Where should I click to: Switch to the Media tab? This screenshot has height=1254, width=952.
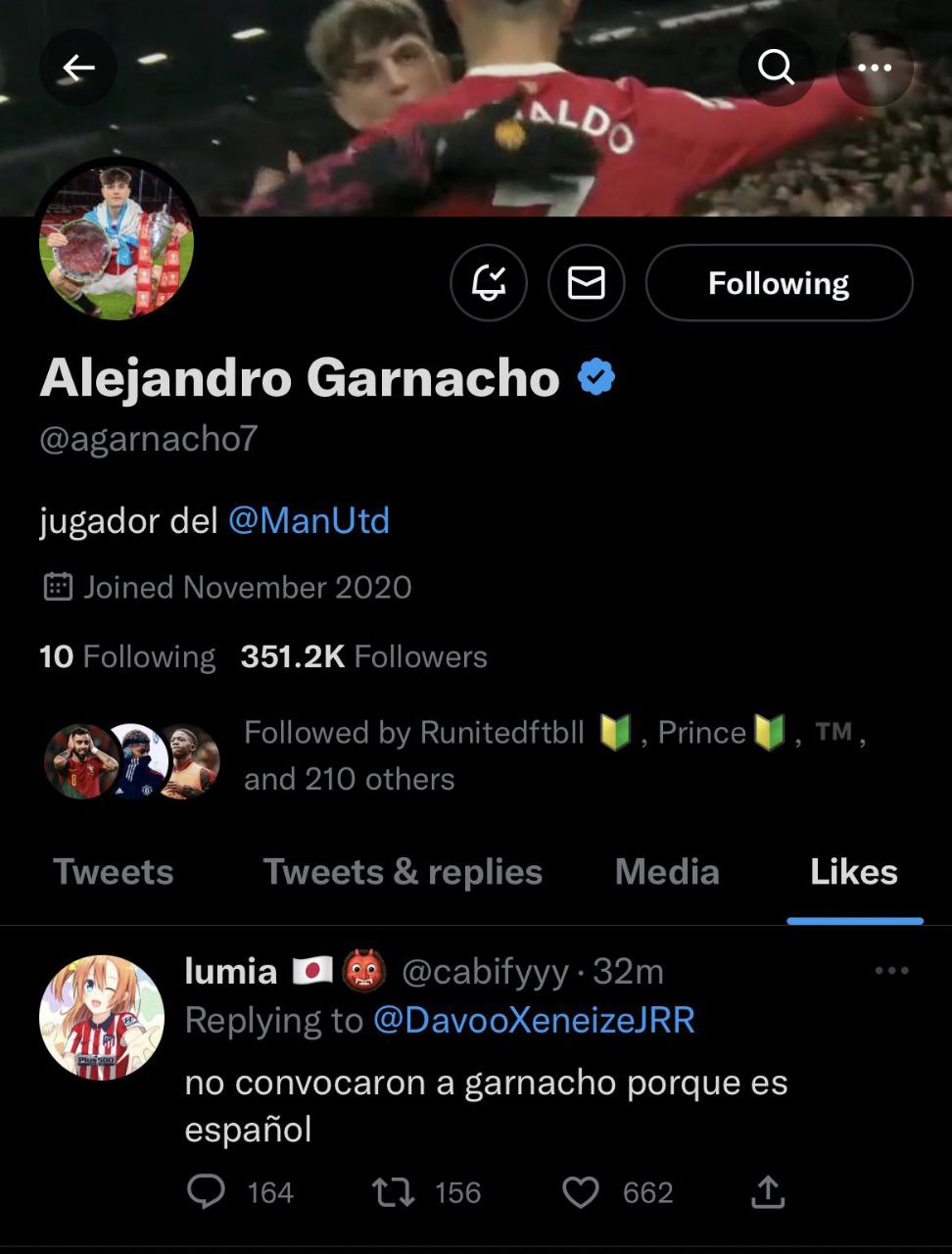[667, 872]
